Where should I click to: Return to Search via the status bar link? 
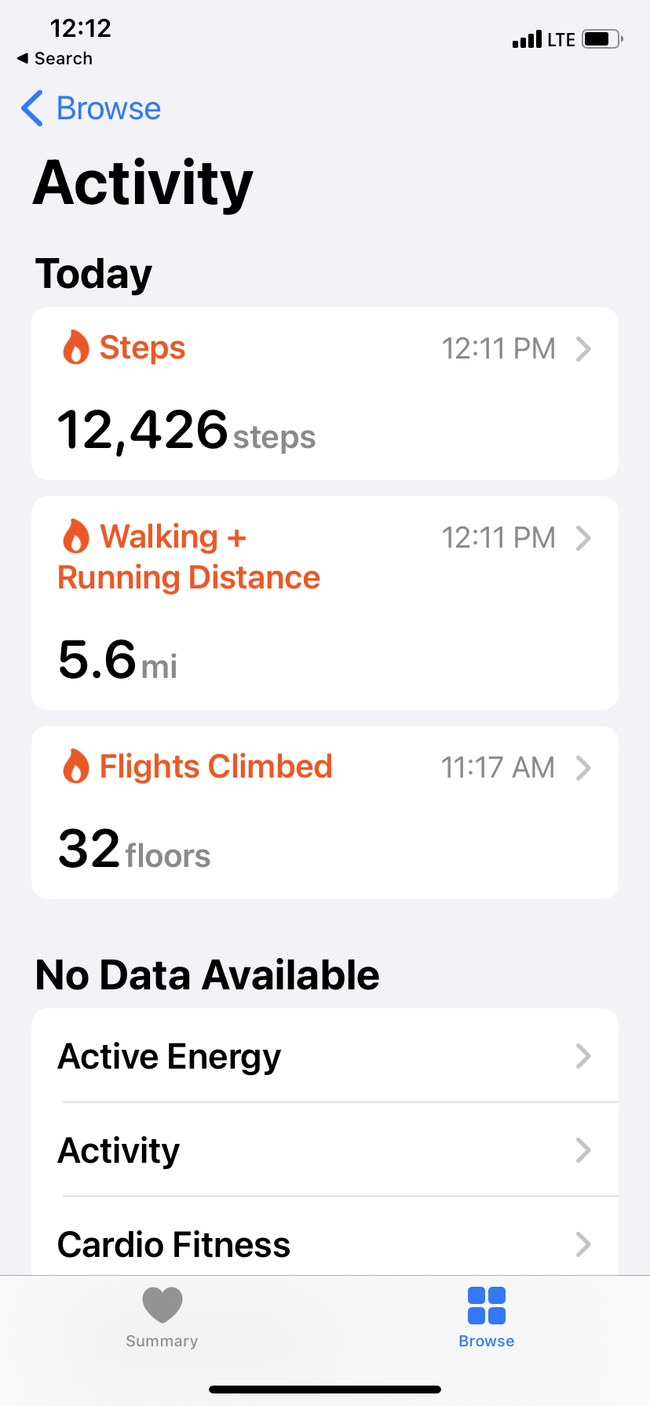point(55,58)
